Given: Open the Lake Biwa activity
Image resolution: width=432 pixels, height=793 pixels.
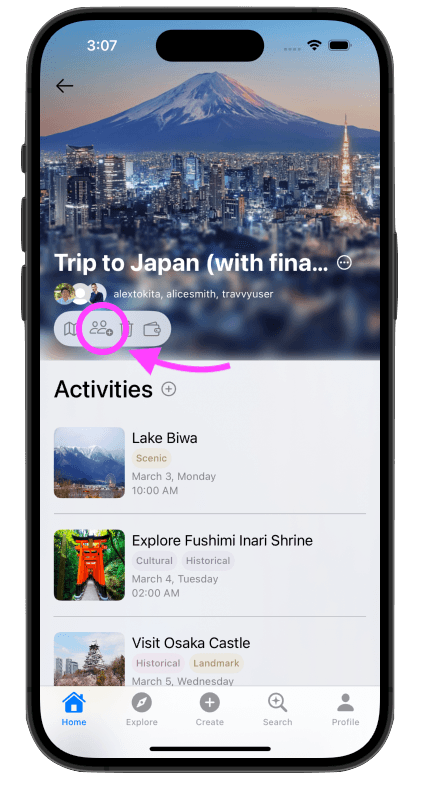Looking at the screenshot, I should click(x=209, y=462).
